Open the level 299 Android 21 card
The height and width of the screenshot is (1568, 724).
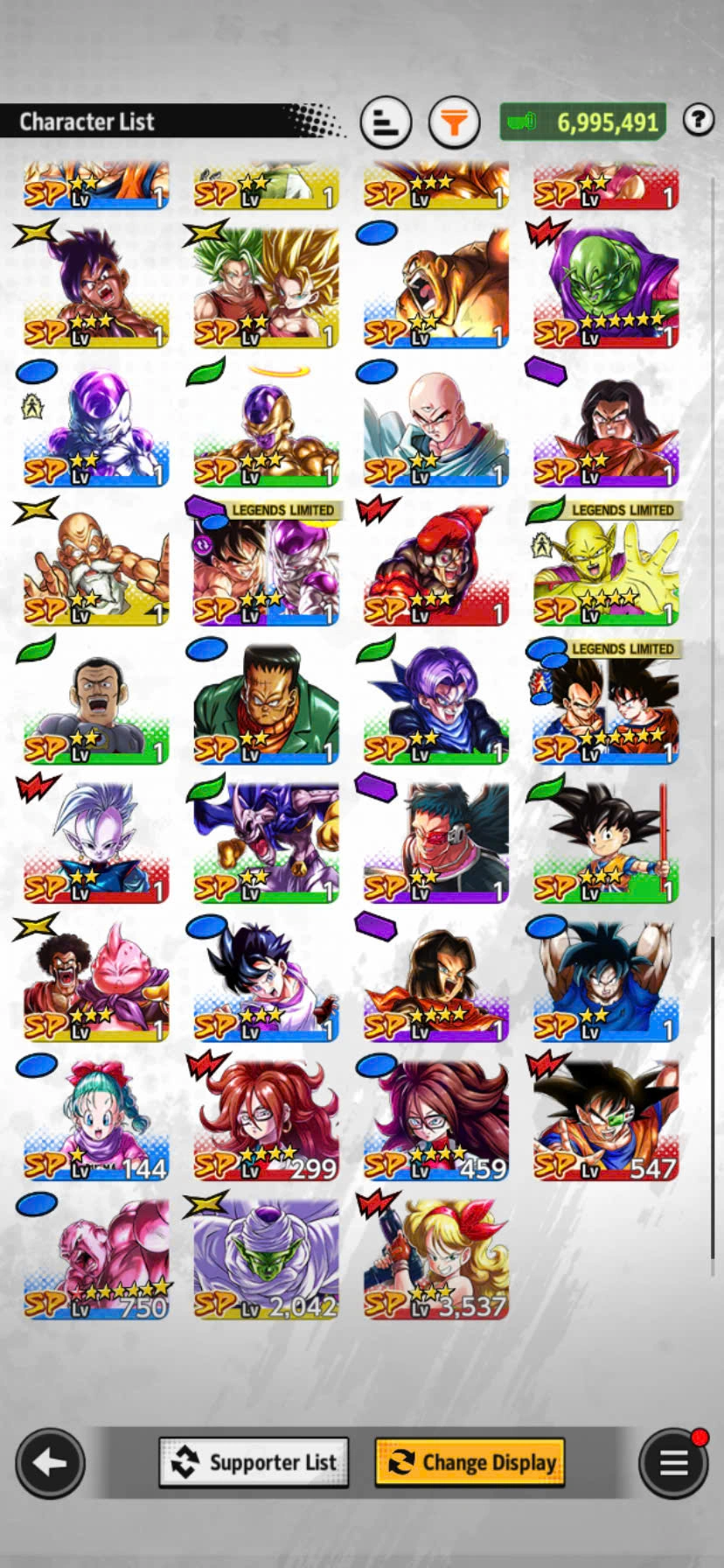click(266, 1119)
